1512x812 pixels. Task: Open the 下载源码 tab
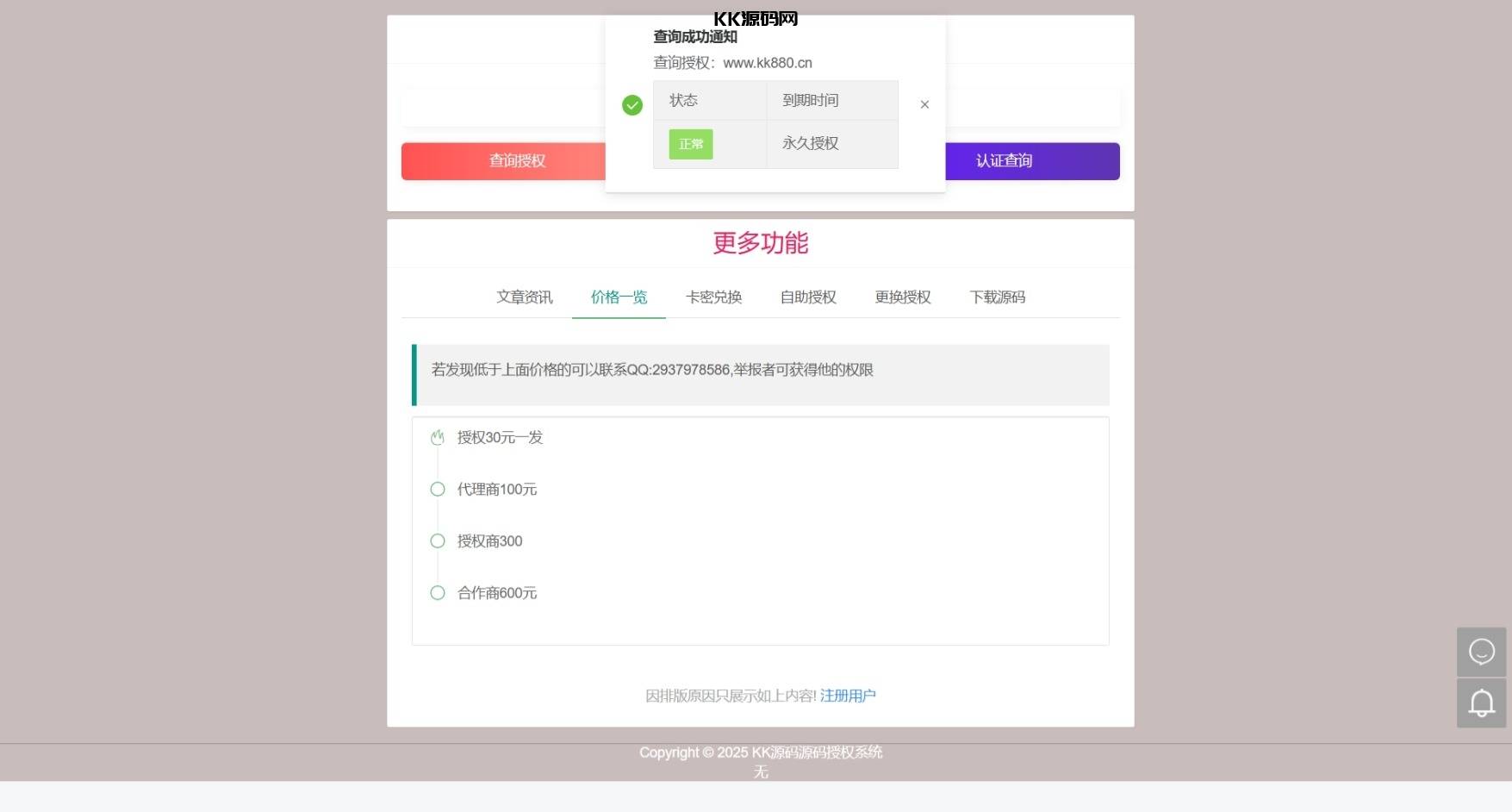pos(998,297)
